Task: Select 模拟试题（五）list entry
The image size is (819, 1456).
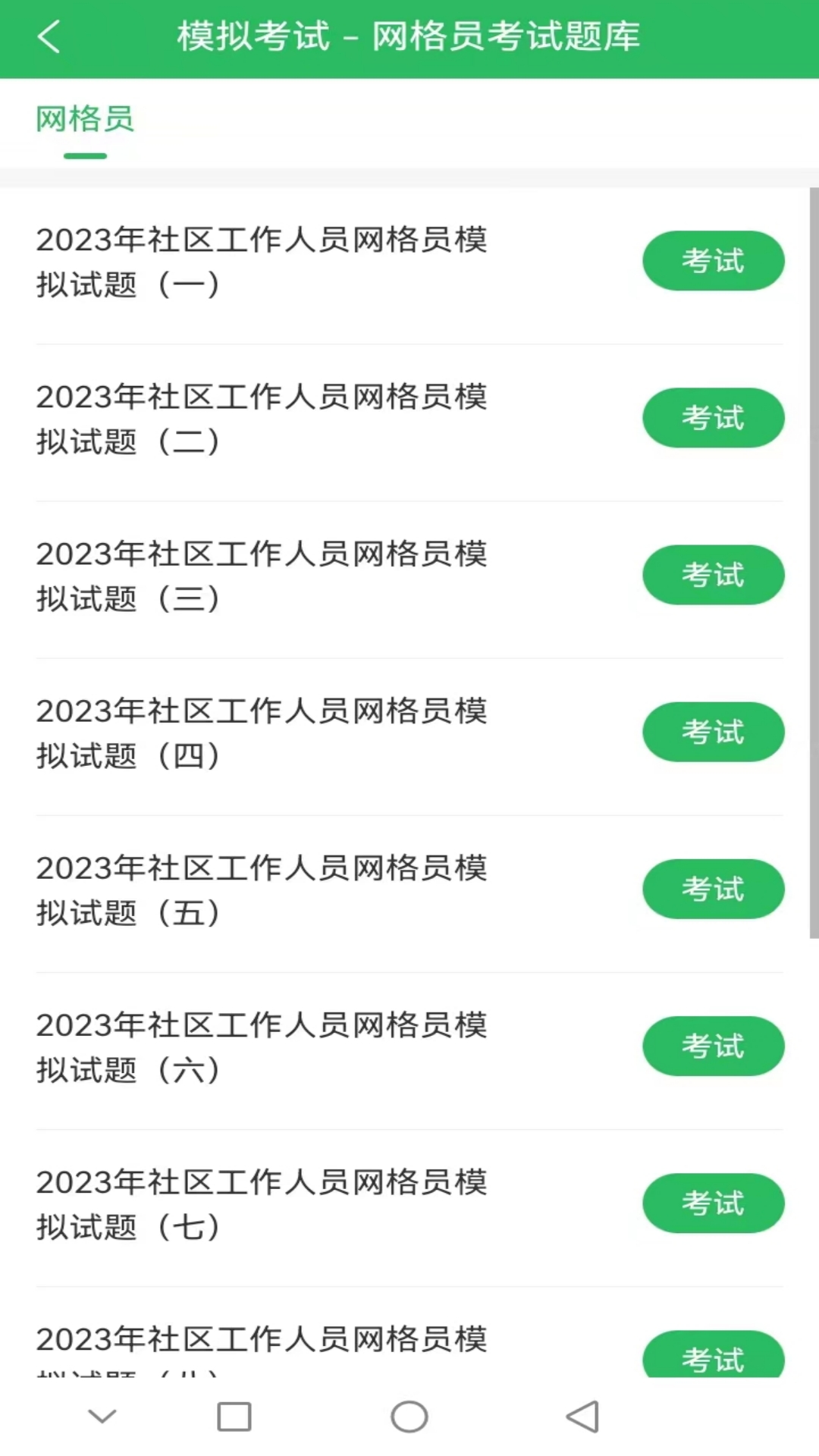Action: pyautogui.click(x=262, y=890)
